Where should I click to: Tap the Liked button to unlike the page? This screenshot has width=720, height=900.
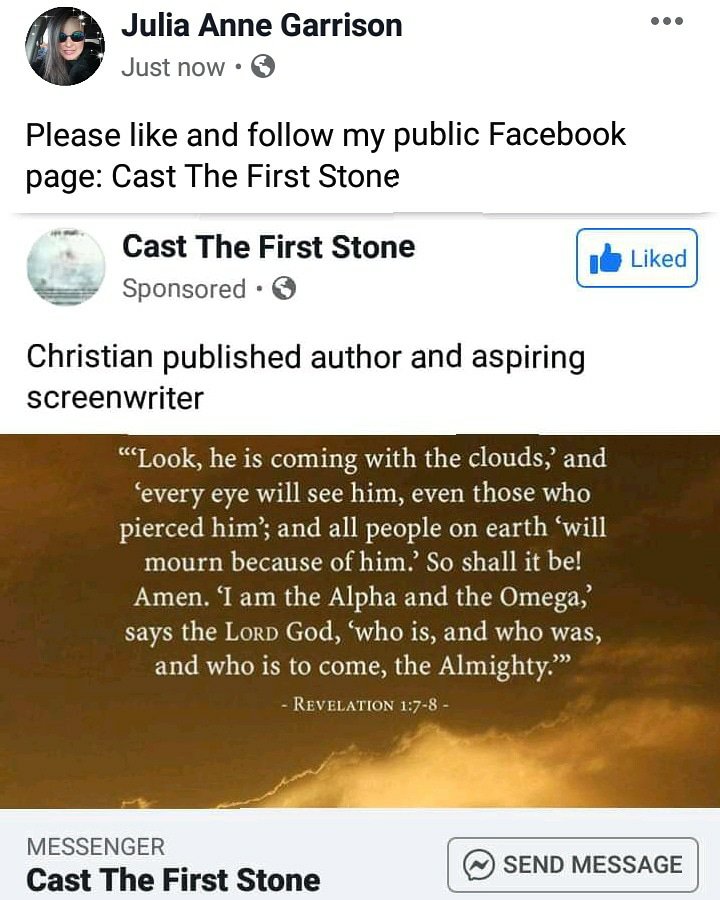(637, 258)
